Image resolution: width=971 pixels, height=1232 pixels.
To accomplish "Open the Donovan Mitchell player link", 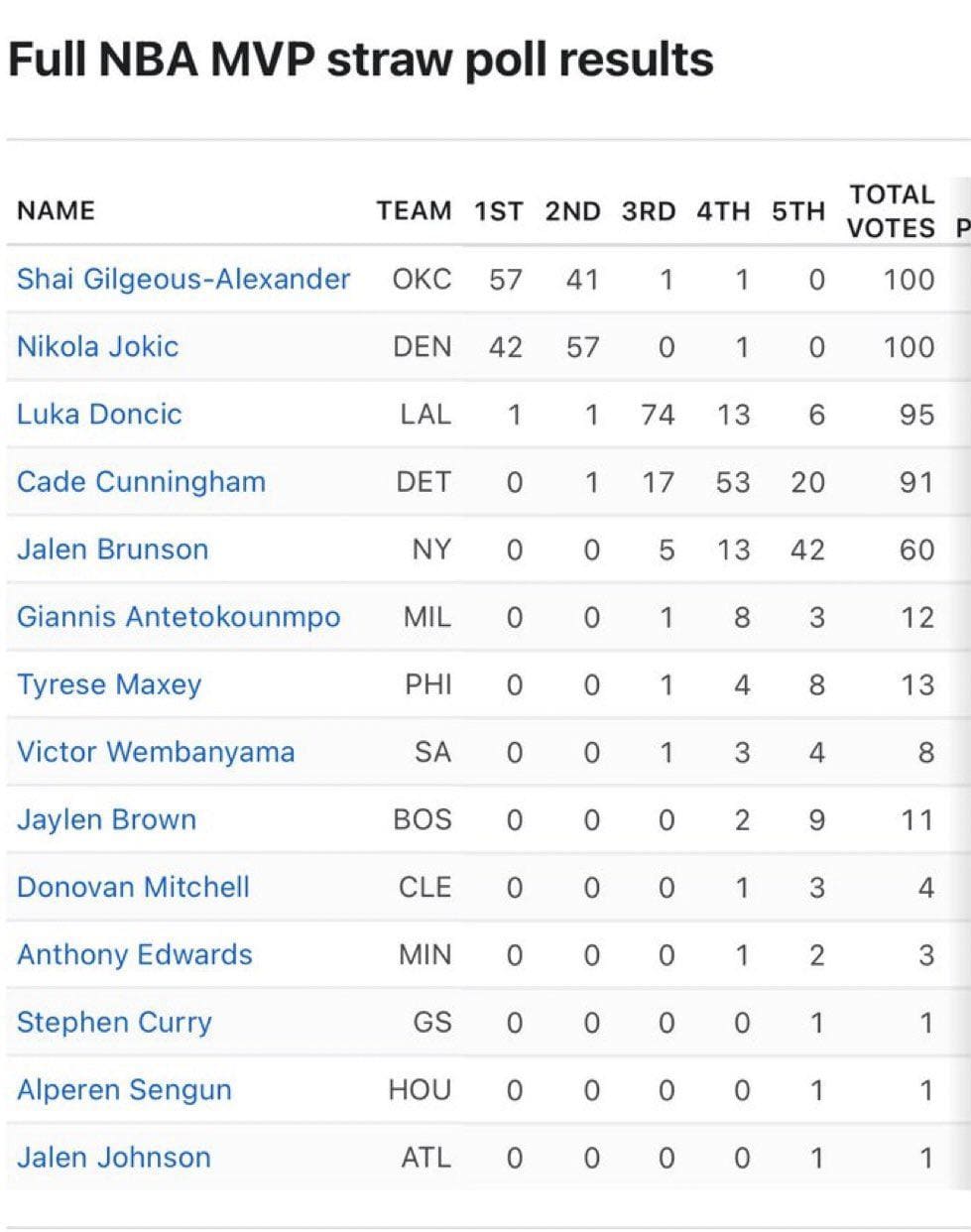I will (x=133, y=888).
